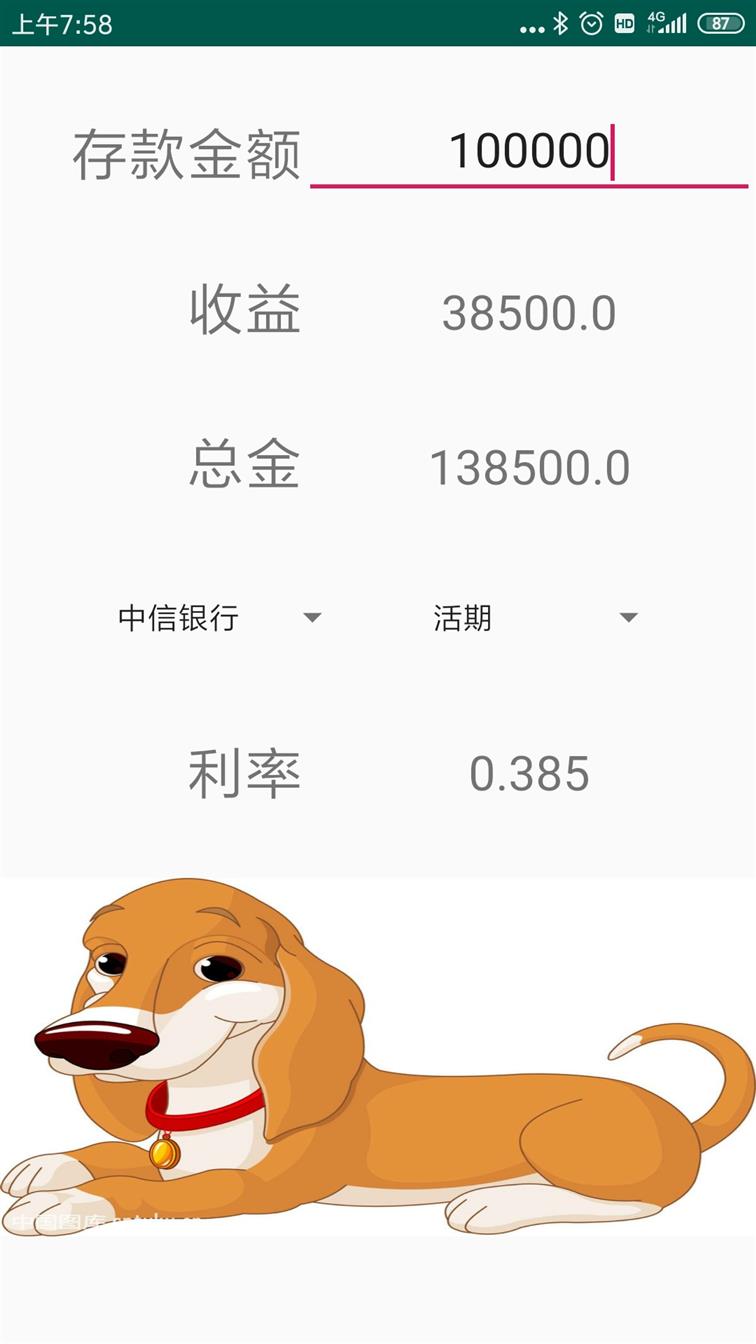Open the 中信银行 bank dropdown
Viewport: 756px width, 1344px height.
coord(220,618)
